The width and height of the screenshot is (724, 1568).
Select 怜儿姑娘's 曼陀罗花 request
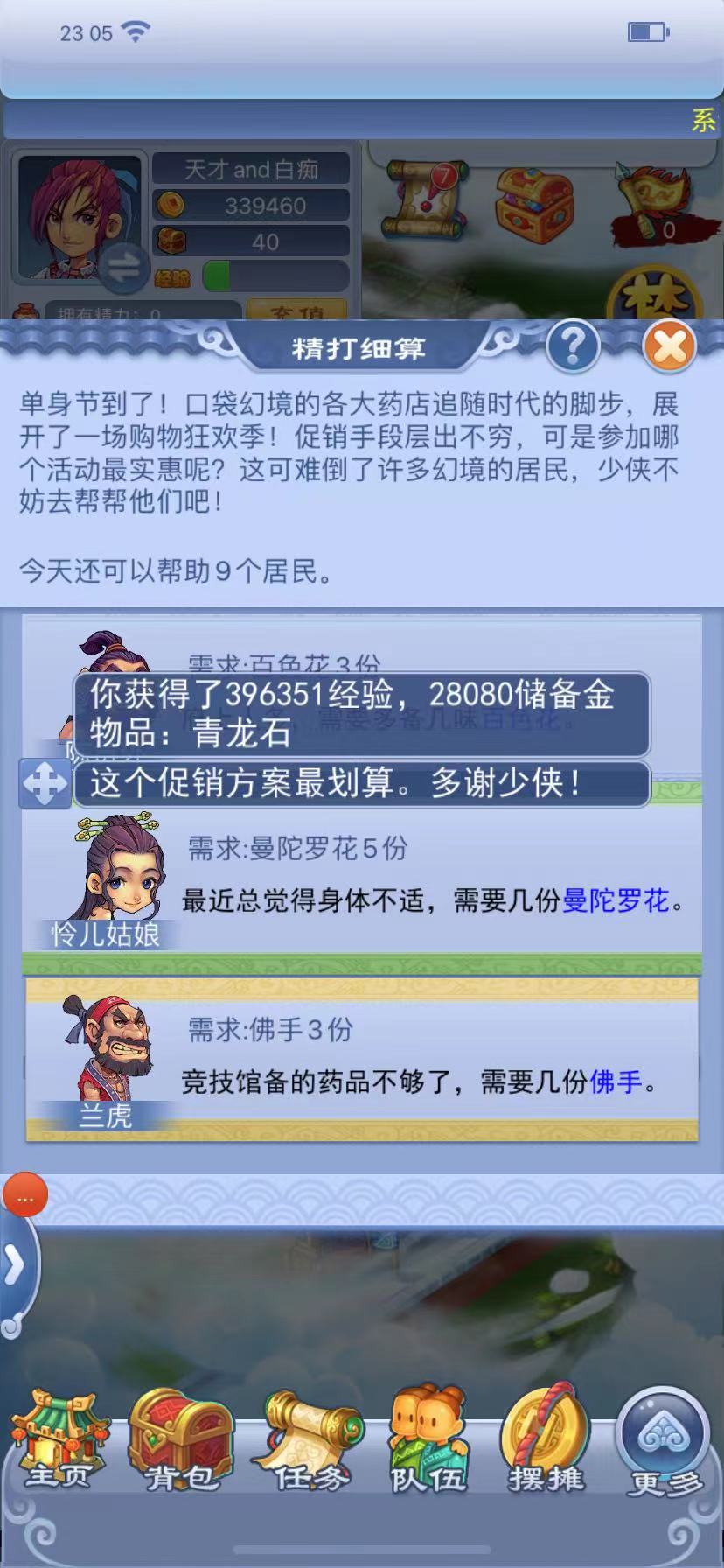click(x=362, y=885)
